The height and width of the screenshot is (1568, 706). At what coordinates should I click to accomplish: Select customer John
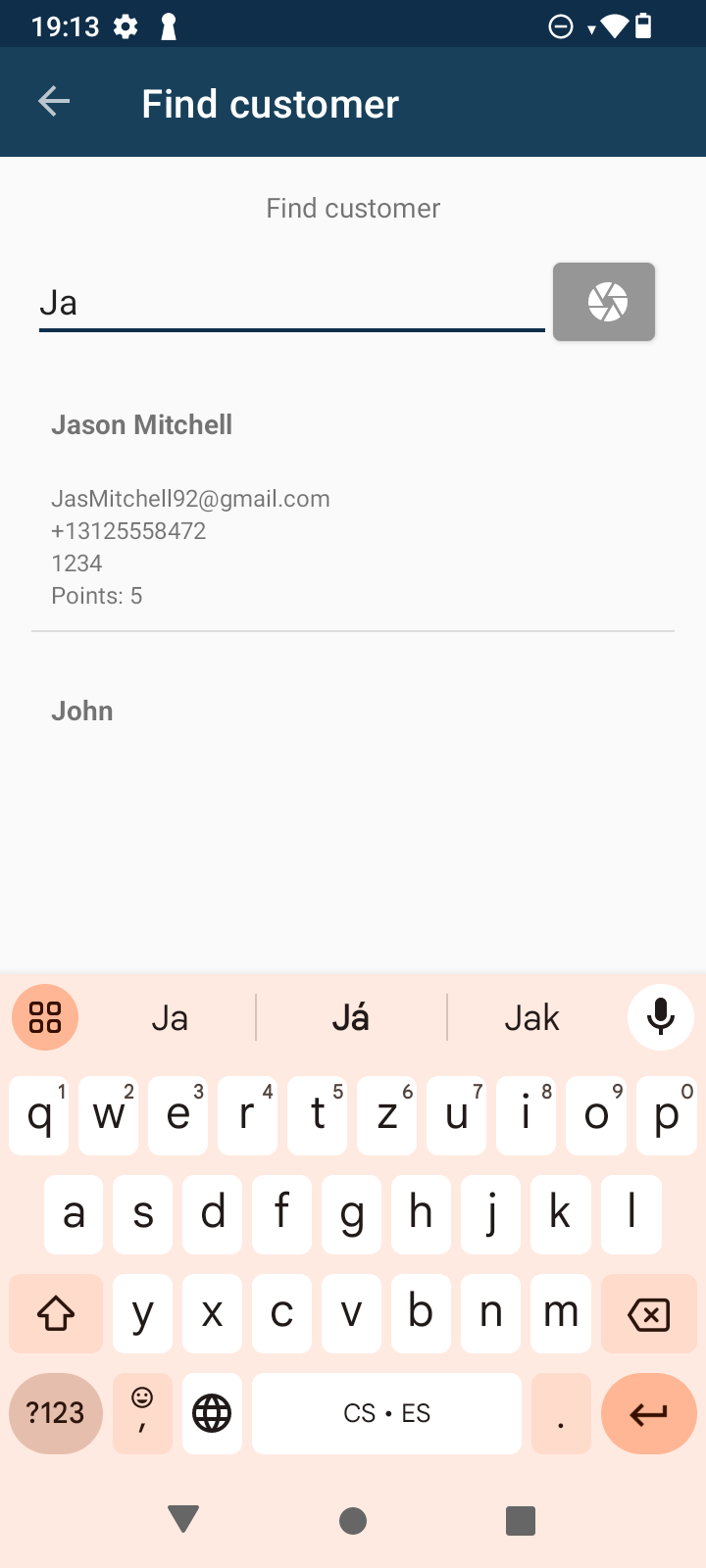click(353, 710)
